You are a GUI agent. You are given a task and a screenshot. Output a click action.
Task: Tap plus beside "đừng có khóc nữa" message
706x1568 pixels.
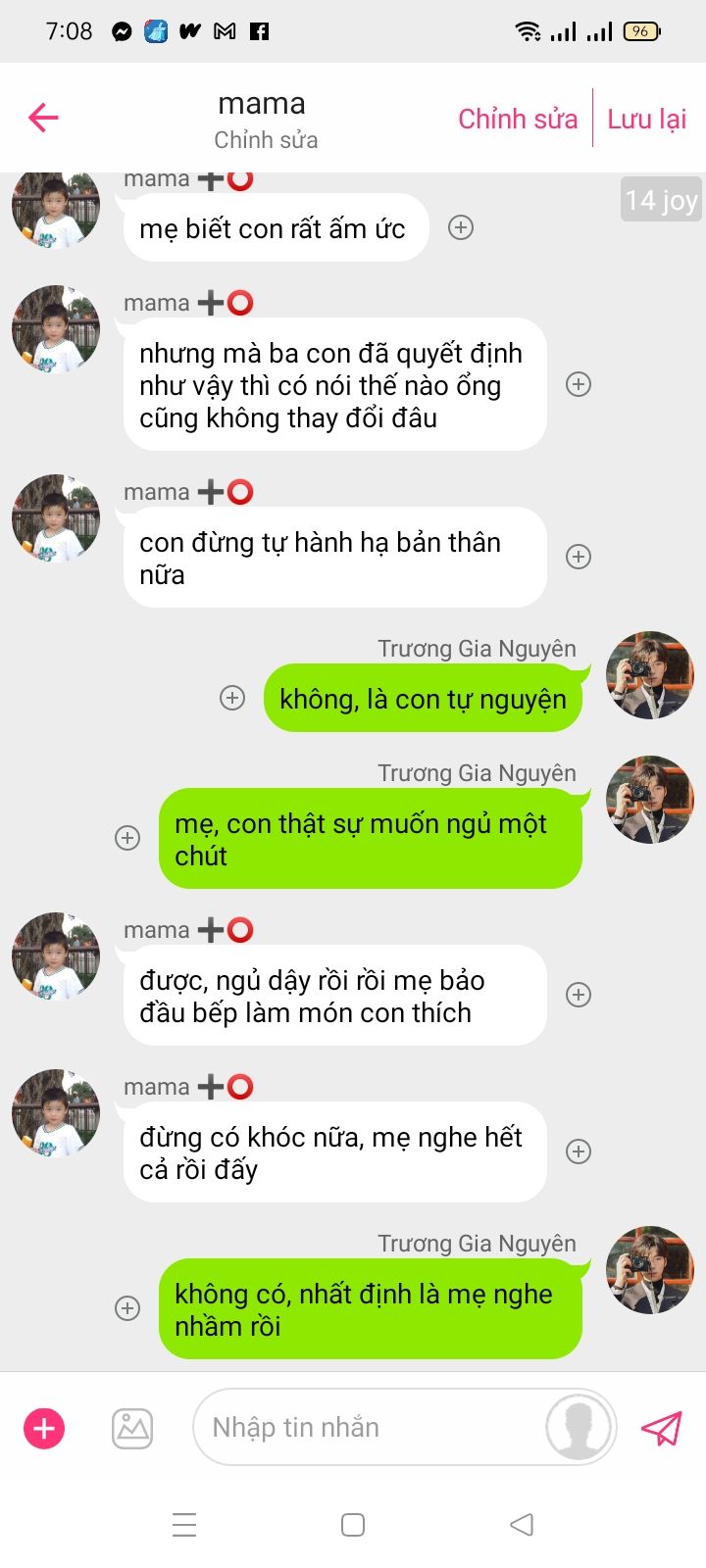coord(579,1151)
